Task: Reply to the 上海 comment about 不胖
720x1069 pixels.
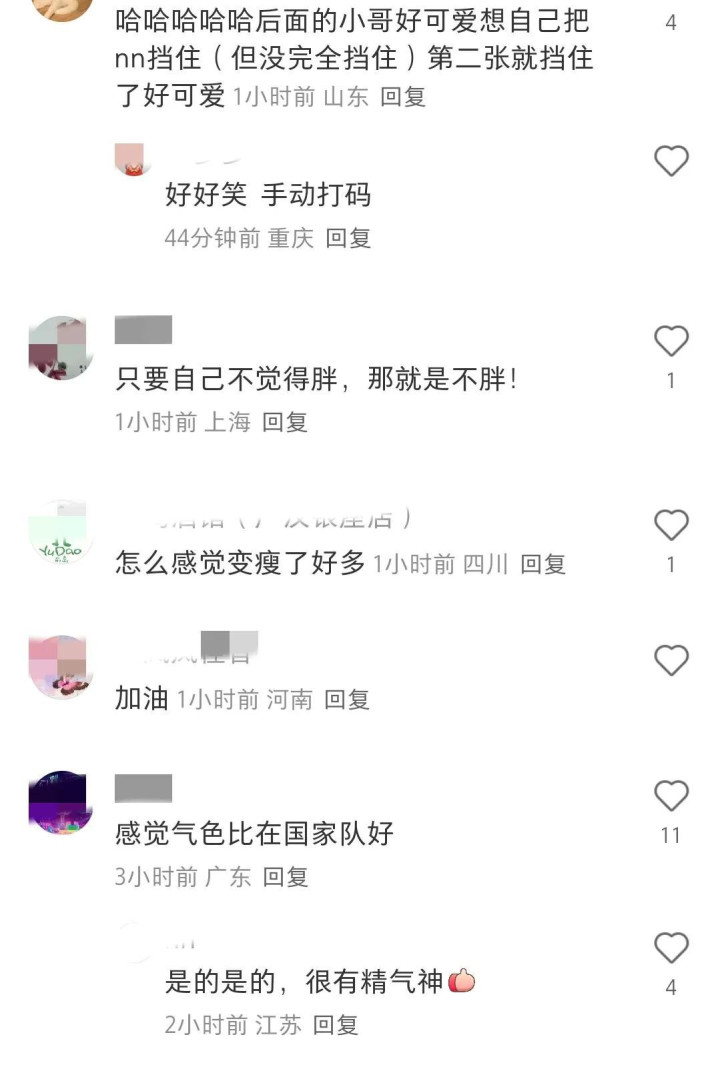Action: (x=285, y=422)
